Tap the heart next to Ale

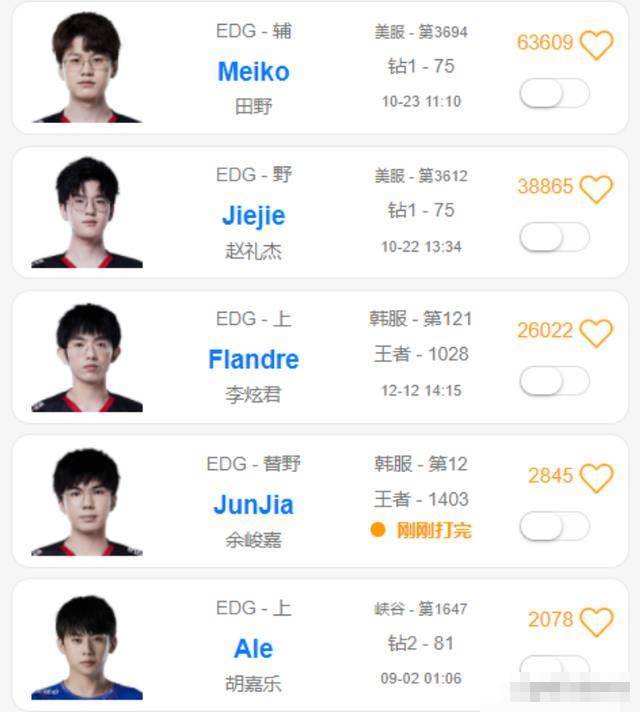(x=596, y=622)
